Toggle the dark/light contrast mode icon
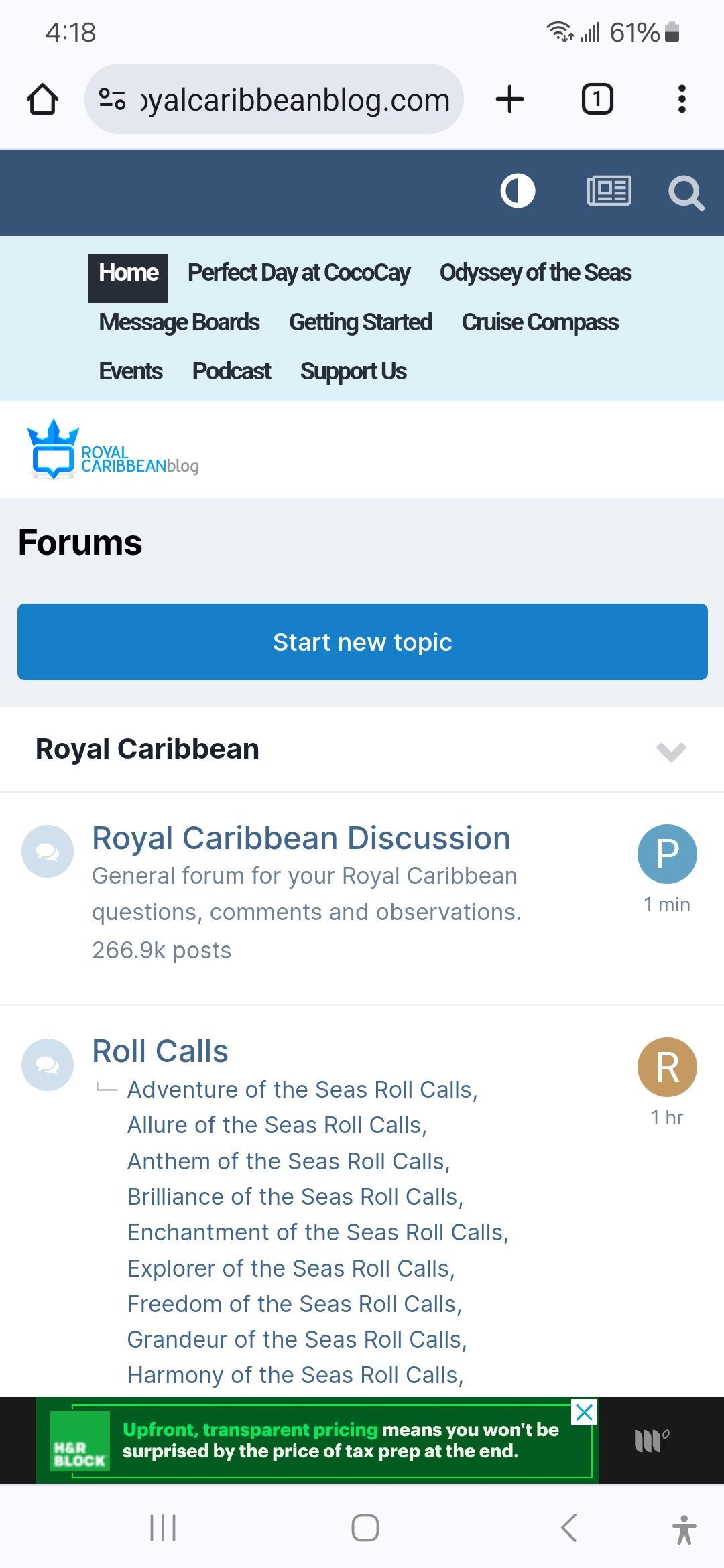Screen dimensions: 724x1568 (518, 191)
